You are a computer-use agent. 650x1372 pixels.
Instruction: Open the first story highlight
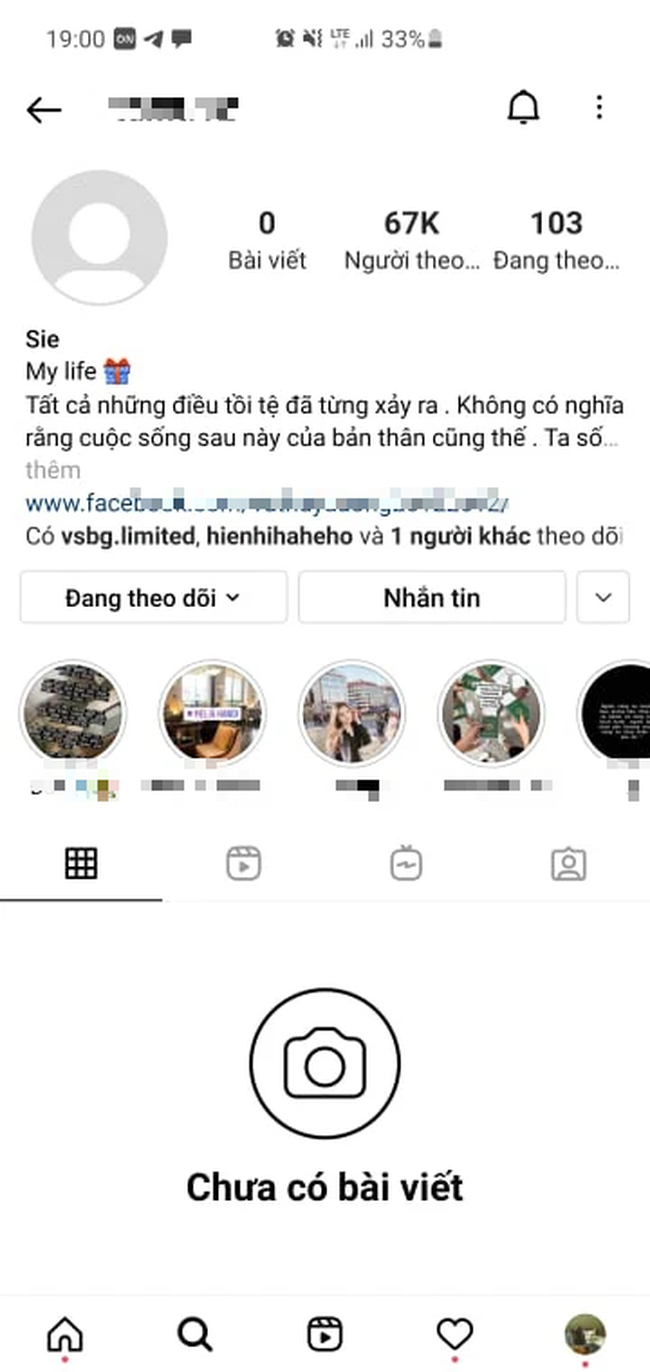[x=72, y=711]
